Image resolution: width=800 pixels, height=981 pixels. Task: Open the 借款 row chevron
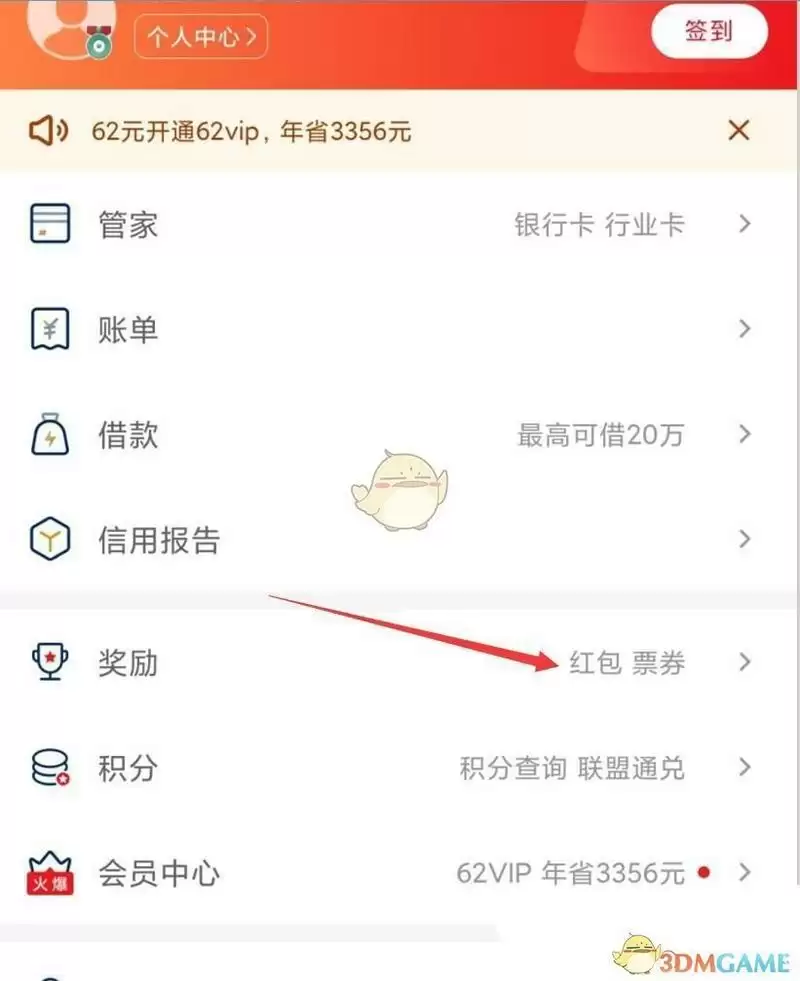(745, 435)
